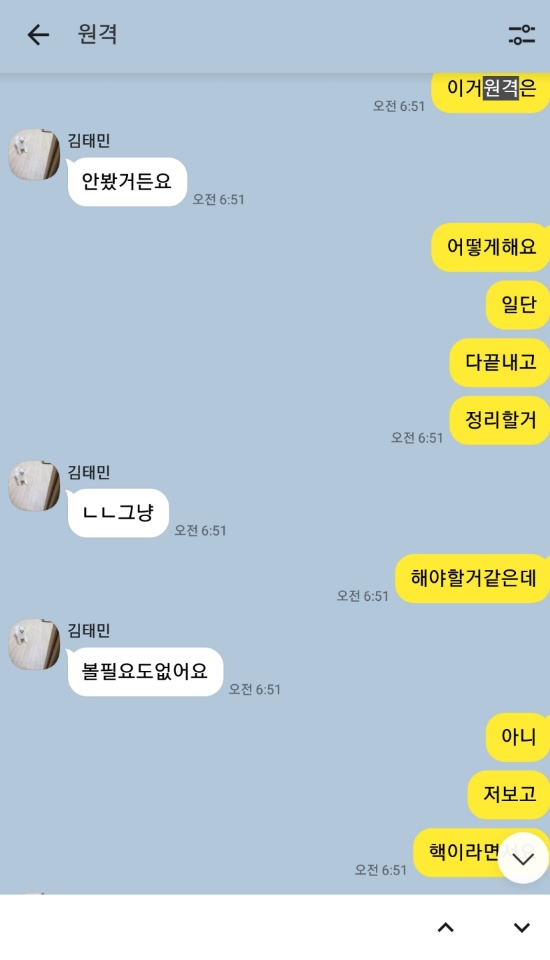This screenshot has width=550, height=960.
Task: Go back using the top-left arrow
Action: (38, 35)
